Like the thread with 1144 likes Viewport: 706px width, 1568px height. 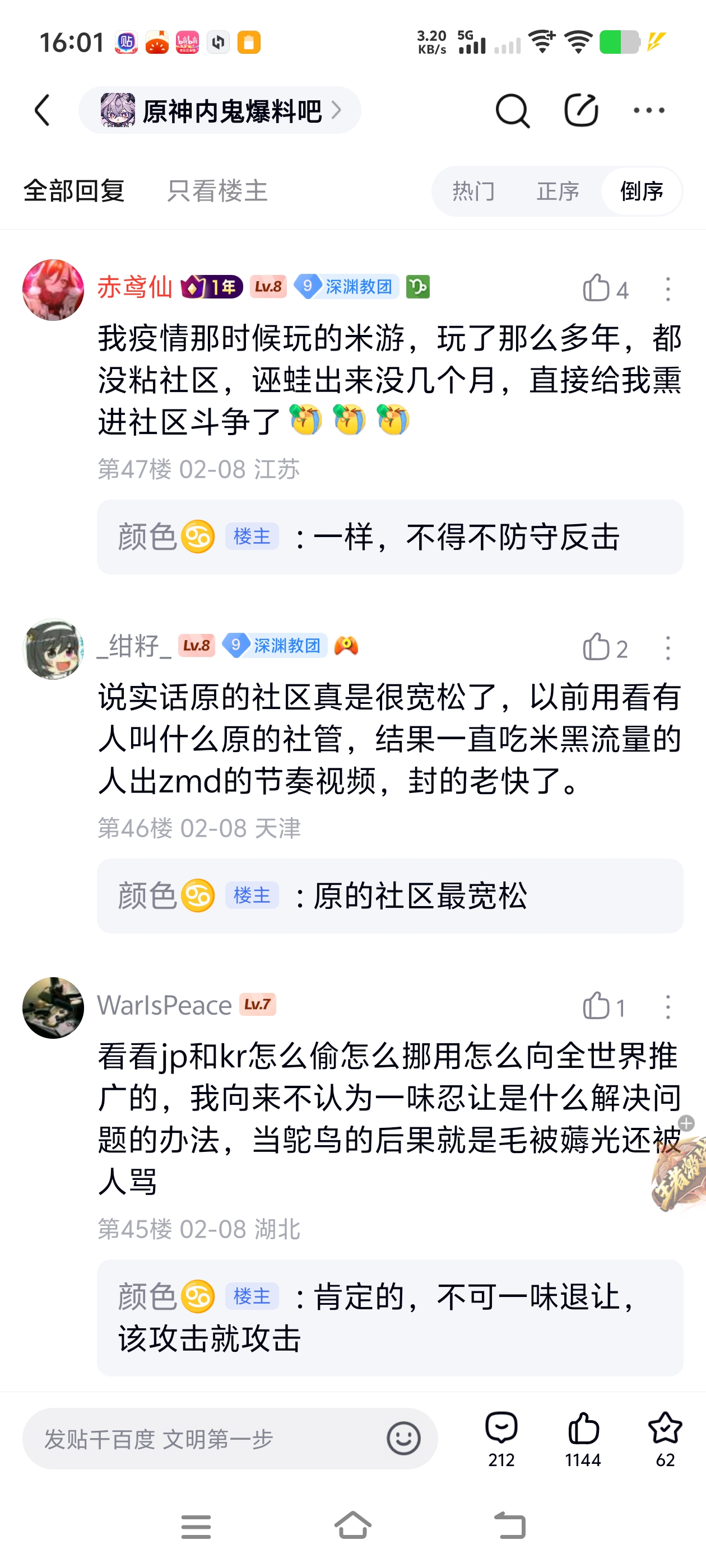(583, 1439)
